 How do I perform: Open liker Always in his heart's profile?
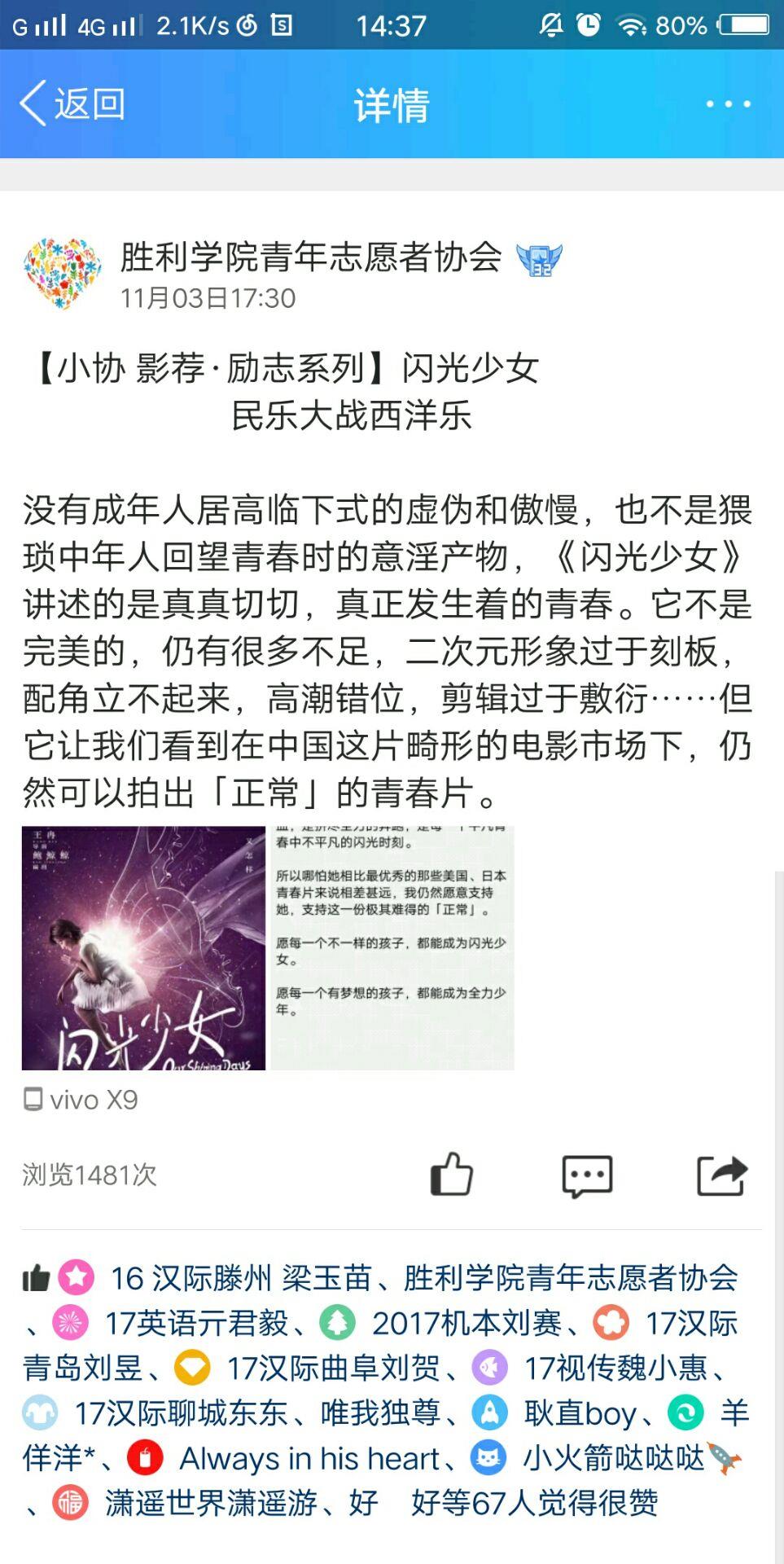(x=309, y=1458)
